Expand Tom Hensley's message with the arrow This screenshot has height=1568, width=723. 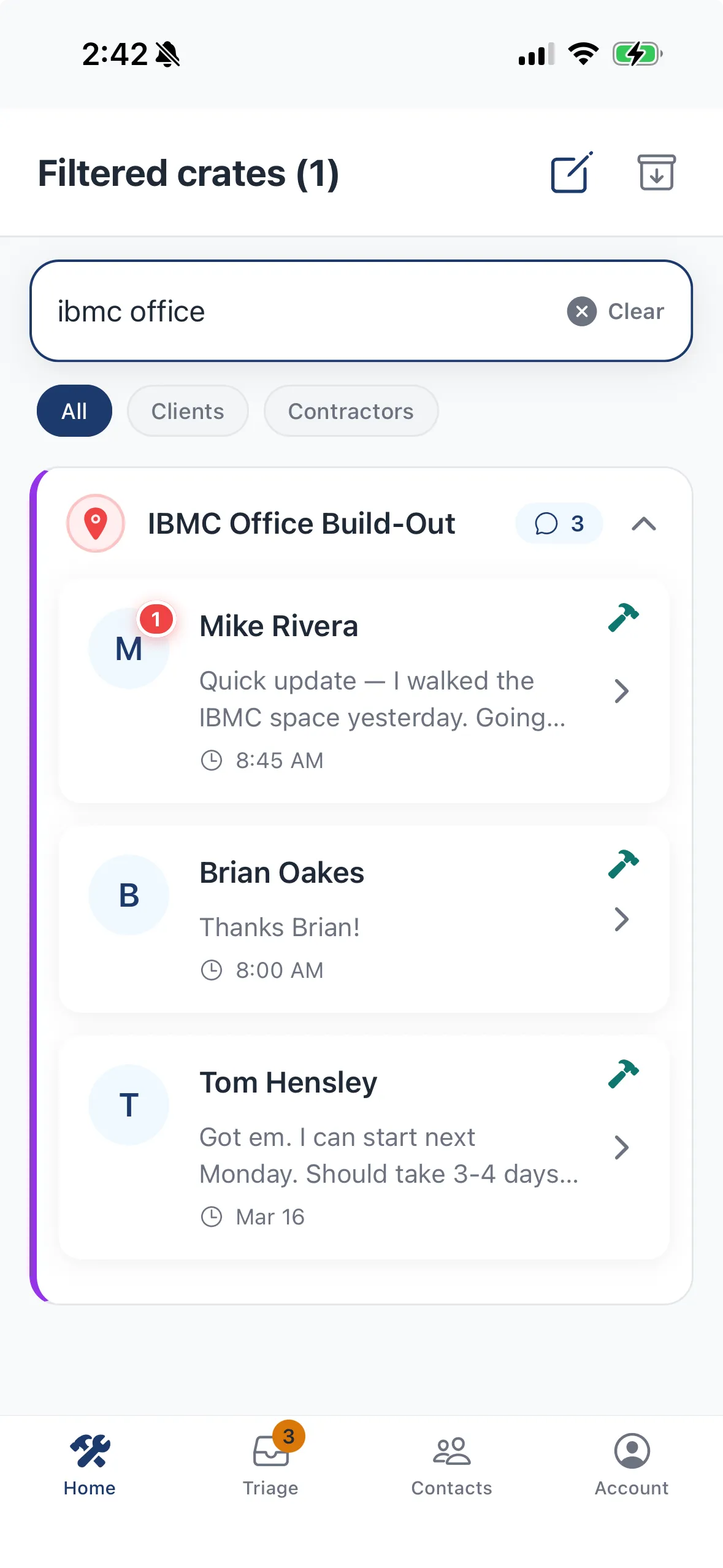coord(622,1147)
